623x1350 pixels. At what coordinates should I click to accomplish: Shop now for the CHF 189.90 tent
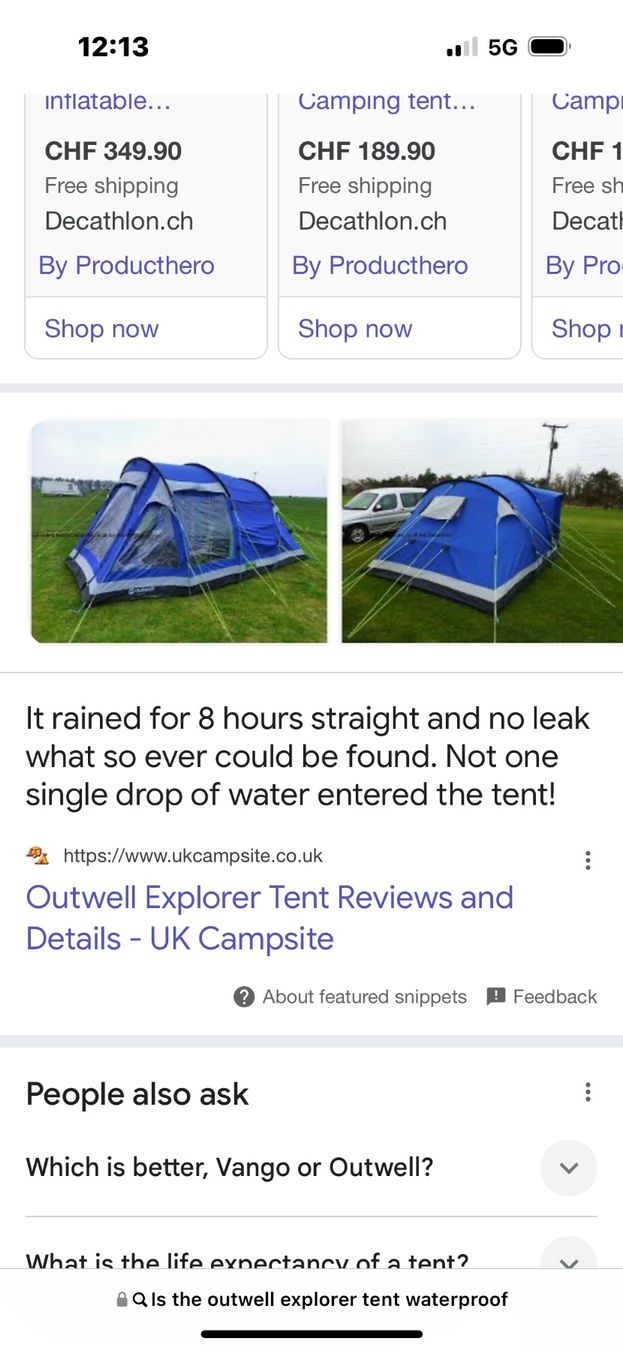[x=355, y=328]
